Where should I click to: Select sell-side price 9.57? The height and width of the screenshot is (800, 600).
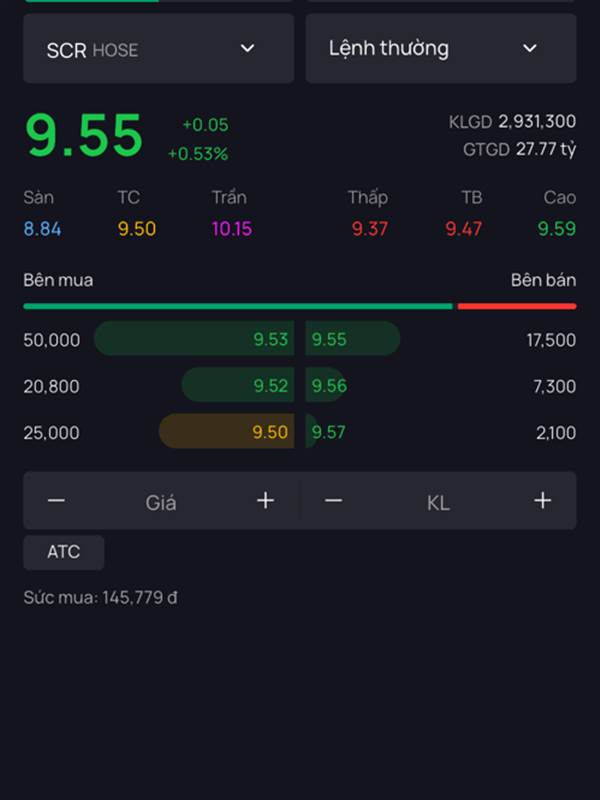329,432
